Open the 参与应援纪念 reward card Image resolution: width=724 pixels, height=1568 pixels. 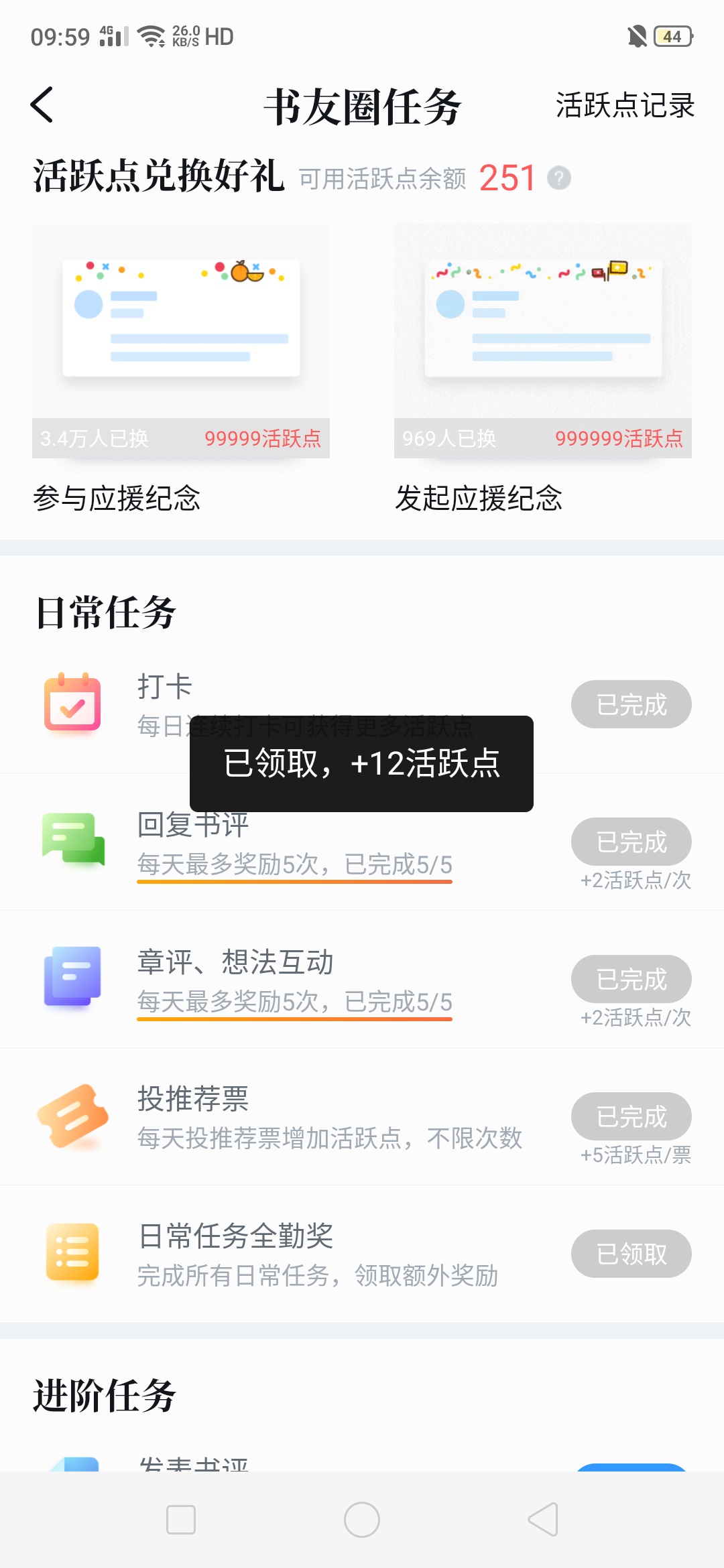[x=181, y=369]
